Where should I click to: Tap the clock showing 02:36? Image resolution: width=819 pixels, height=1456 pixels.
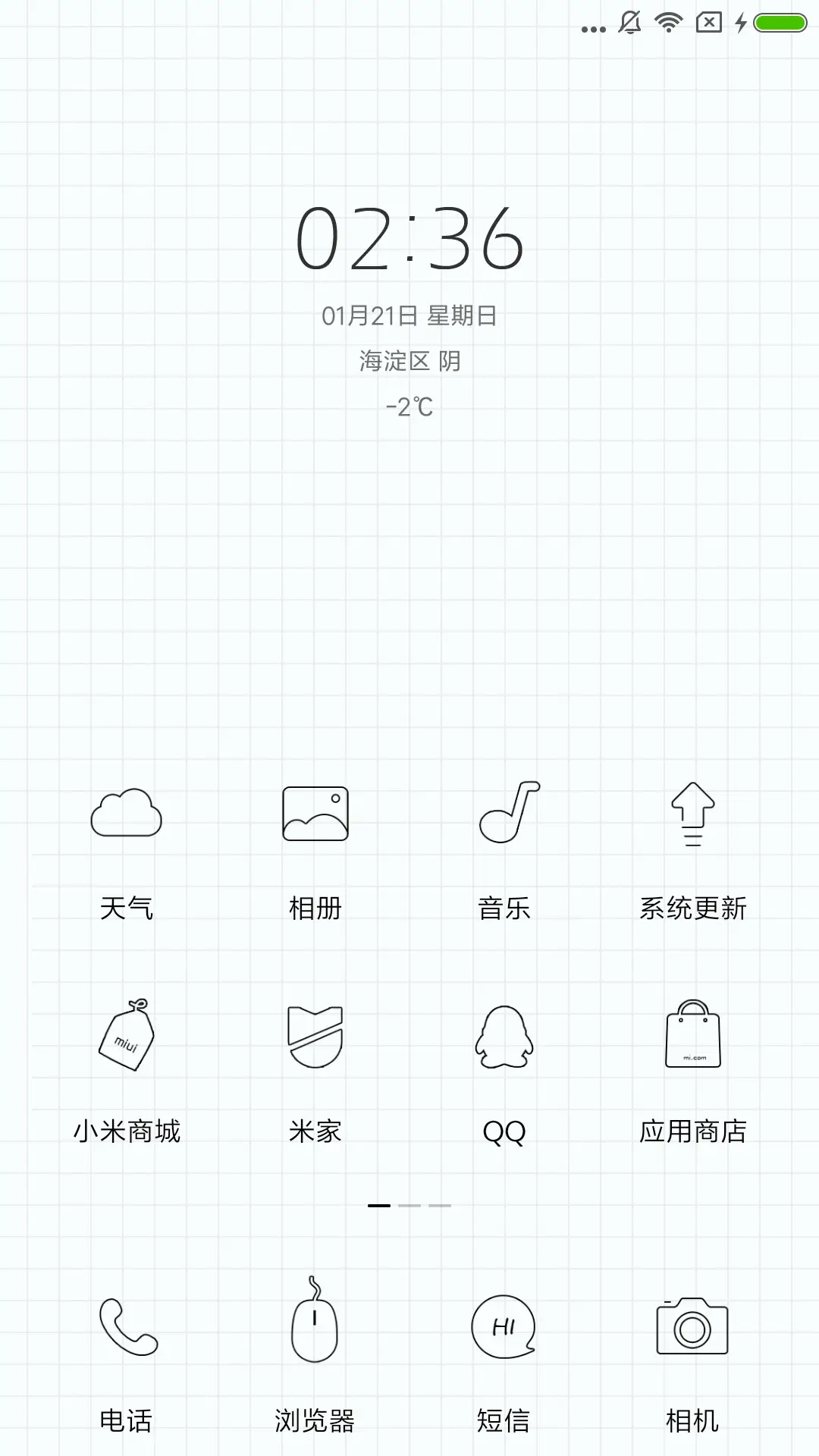coord(409,239)
